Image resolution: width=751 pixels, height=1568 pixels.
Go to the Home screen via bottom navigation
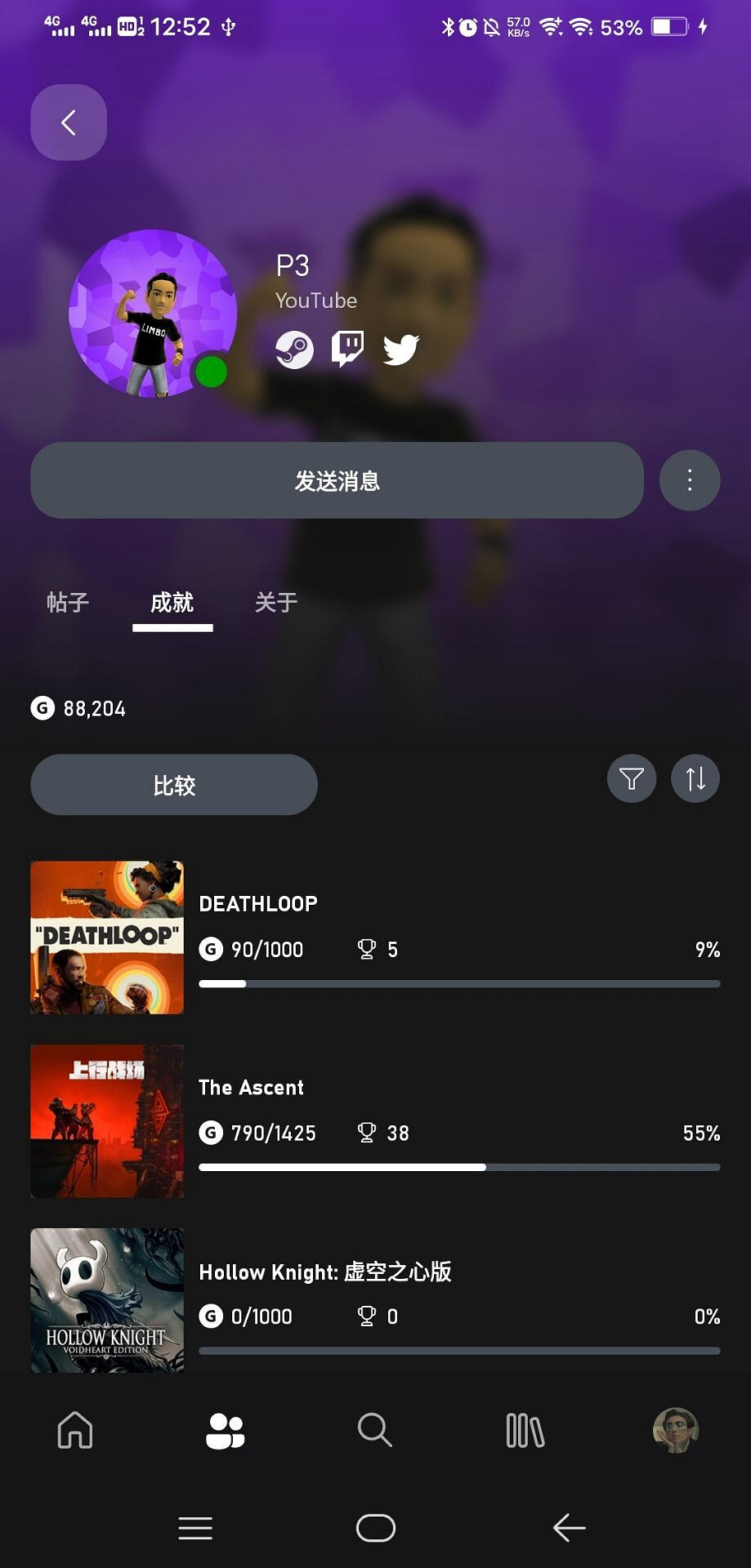[74, 1431]
